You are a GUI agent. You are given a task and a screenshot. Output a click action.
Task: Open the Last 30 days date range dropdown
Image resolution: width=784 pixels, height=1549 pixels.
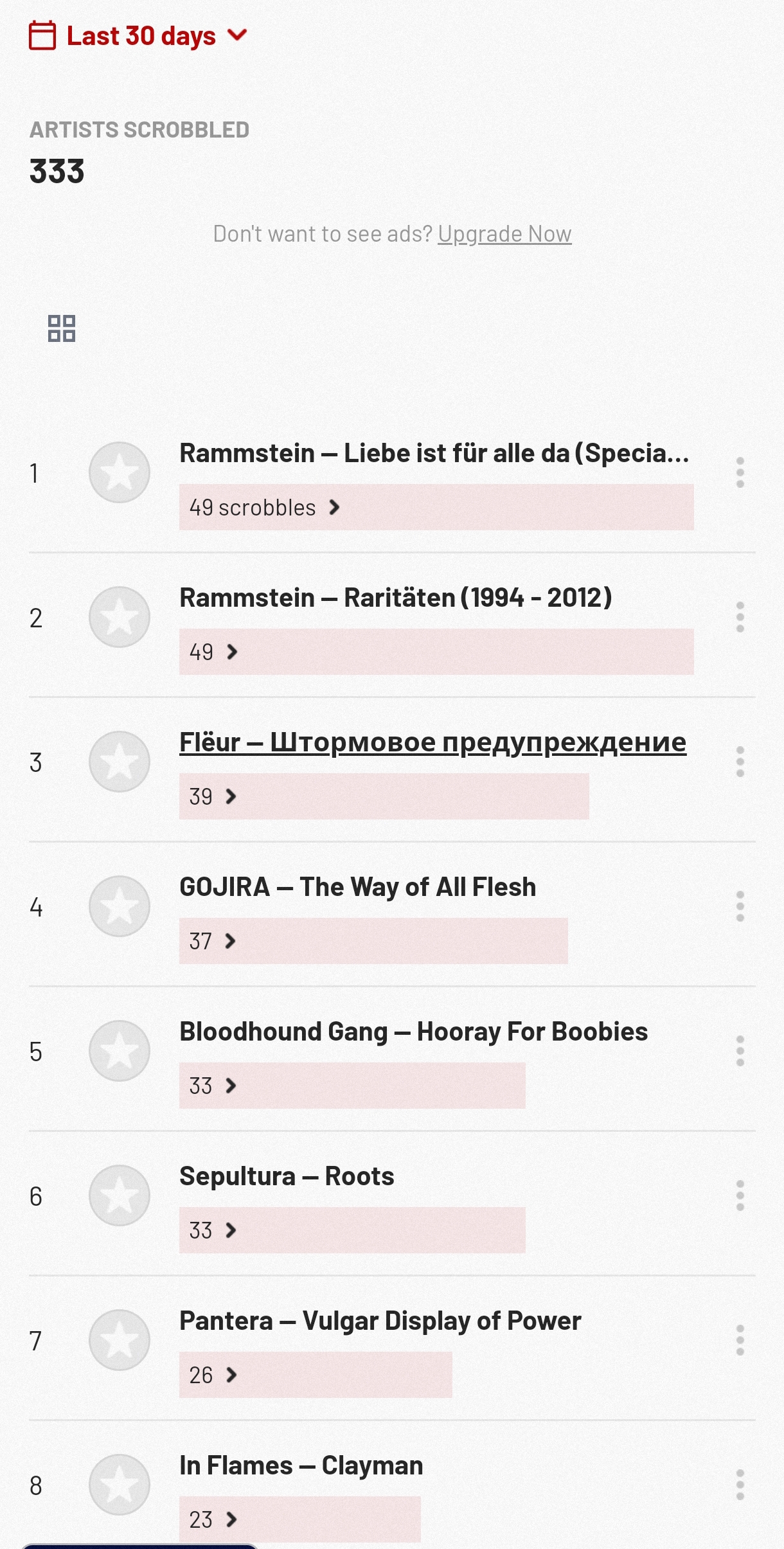coord(138,35)
